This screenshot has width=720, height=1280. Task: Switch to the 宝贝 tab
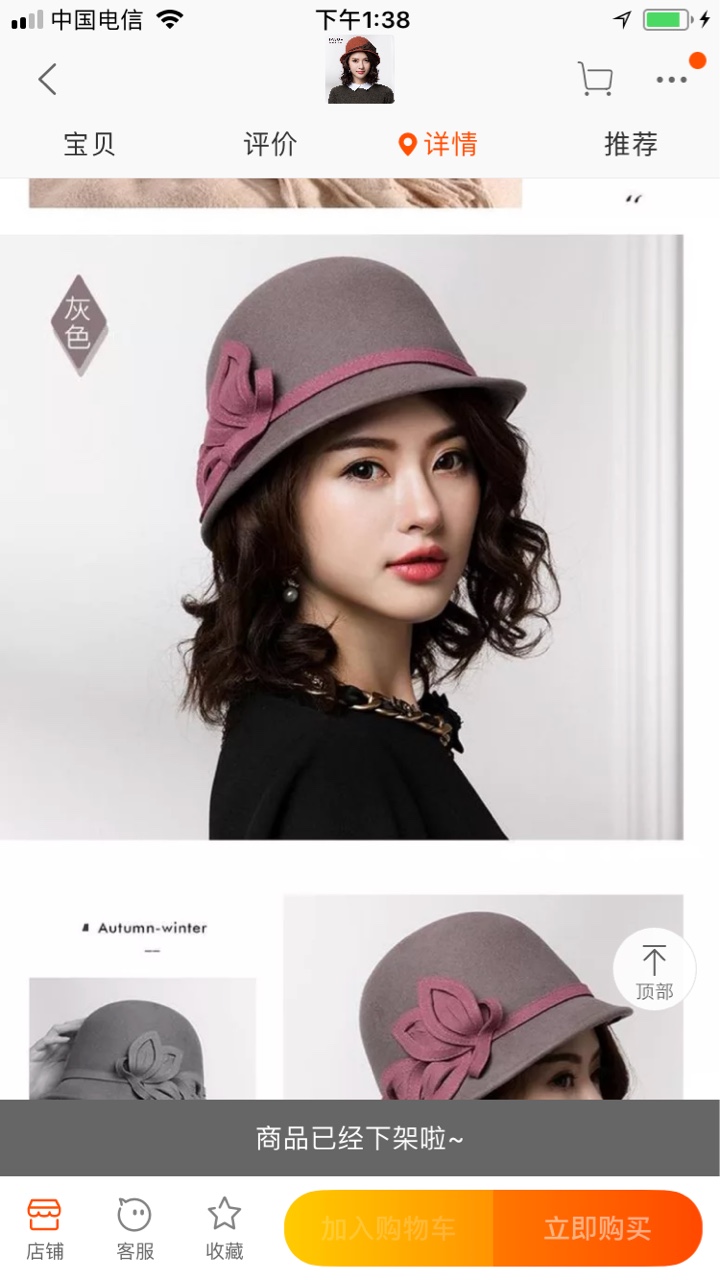pyautogui.click(x=90, y=144)
